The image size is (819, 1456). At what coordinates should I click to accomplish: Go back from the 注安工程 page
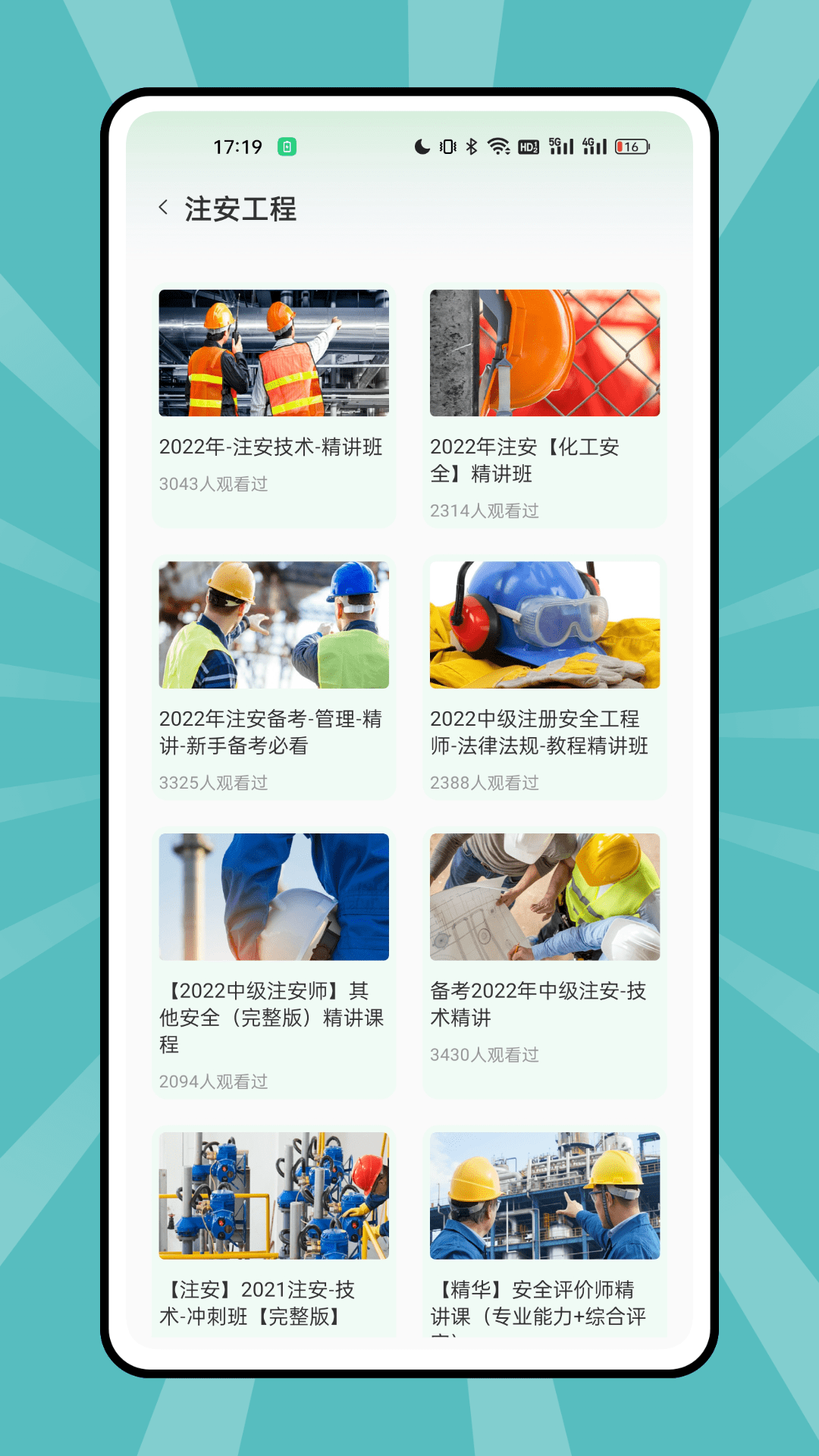click(164, 208)
